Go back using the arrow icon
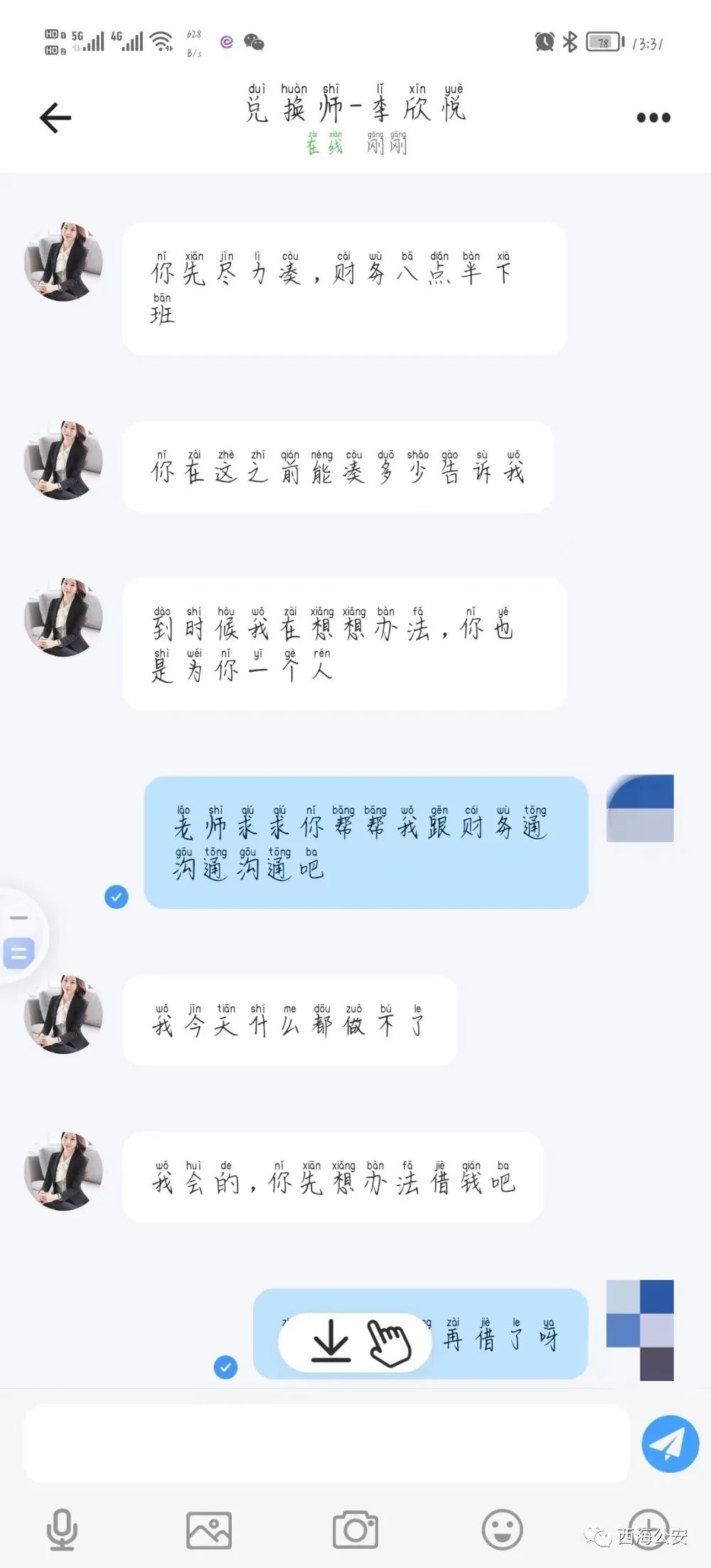 pyautogui.click(x=55, y=118)
